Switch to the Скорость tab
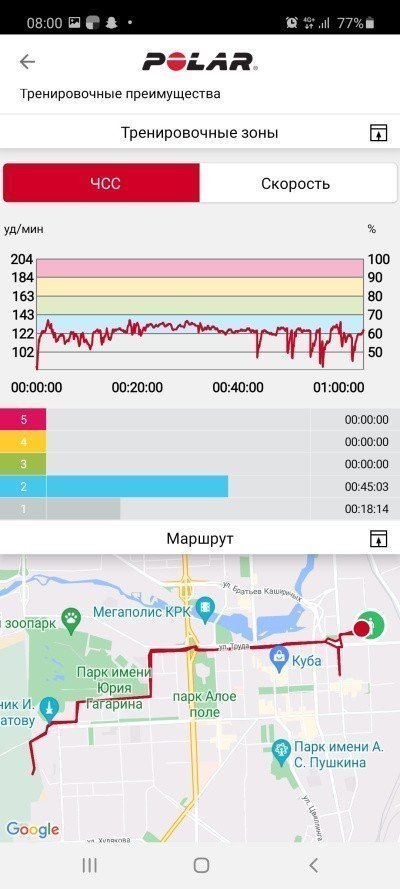 coord(298,183)
